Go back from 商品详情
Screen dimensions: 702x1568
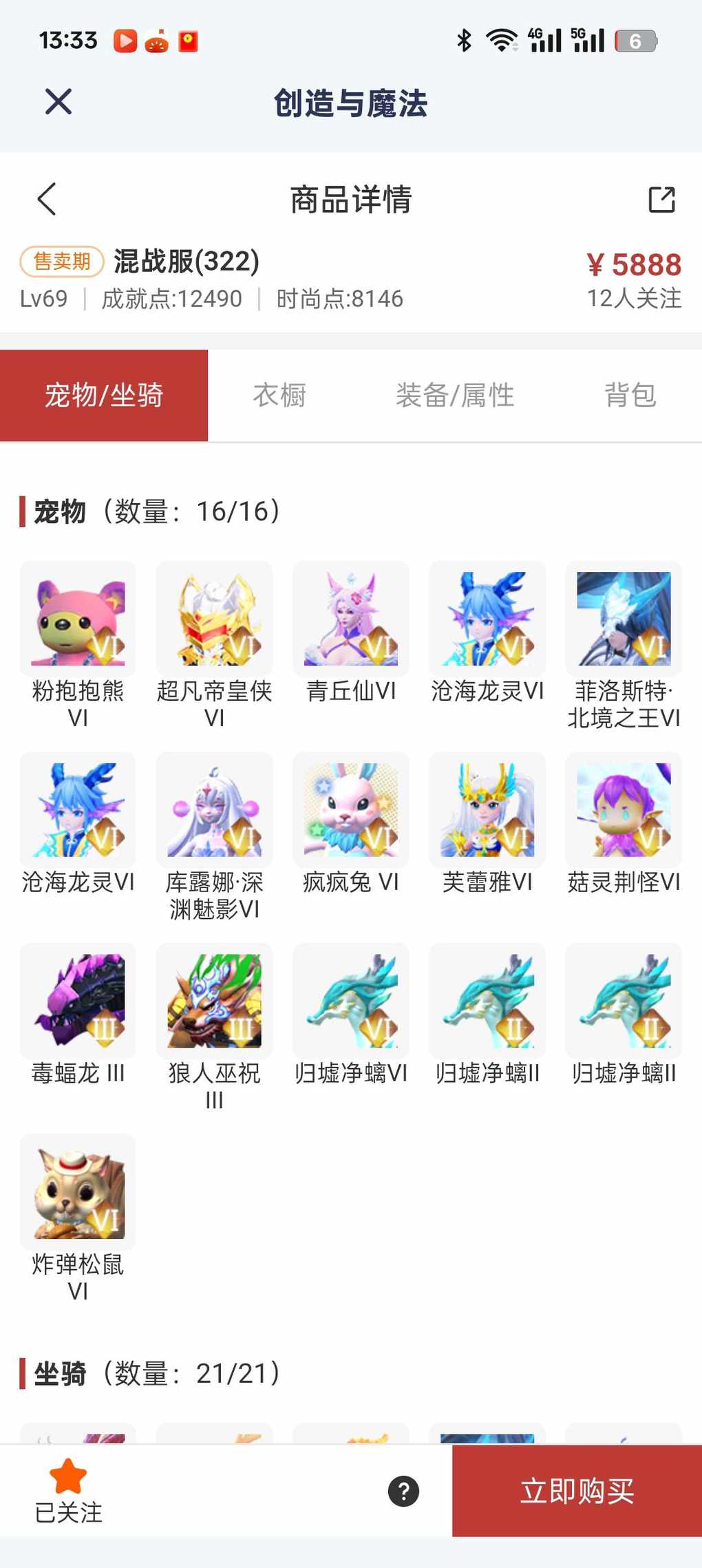click(x=47, y=200)
